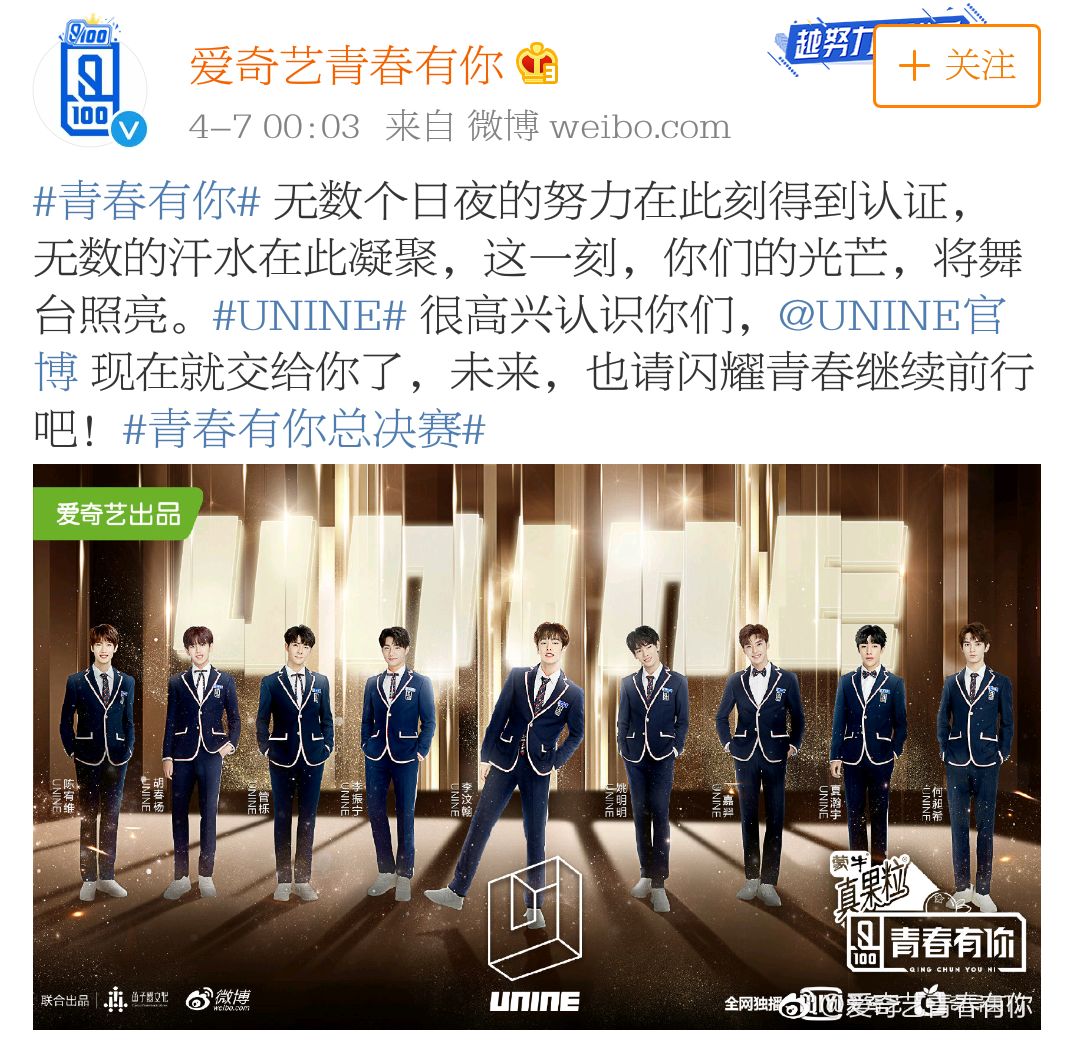Image resolution: width=1071 pixels, height=1044 pixels.
Task: View the UNINE group poster full size
Action: point(536,745)
